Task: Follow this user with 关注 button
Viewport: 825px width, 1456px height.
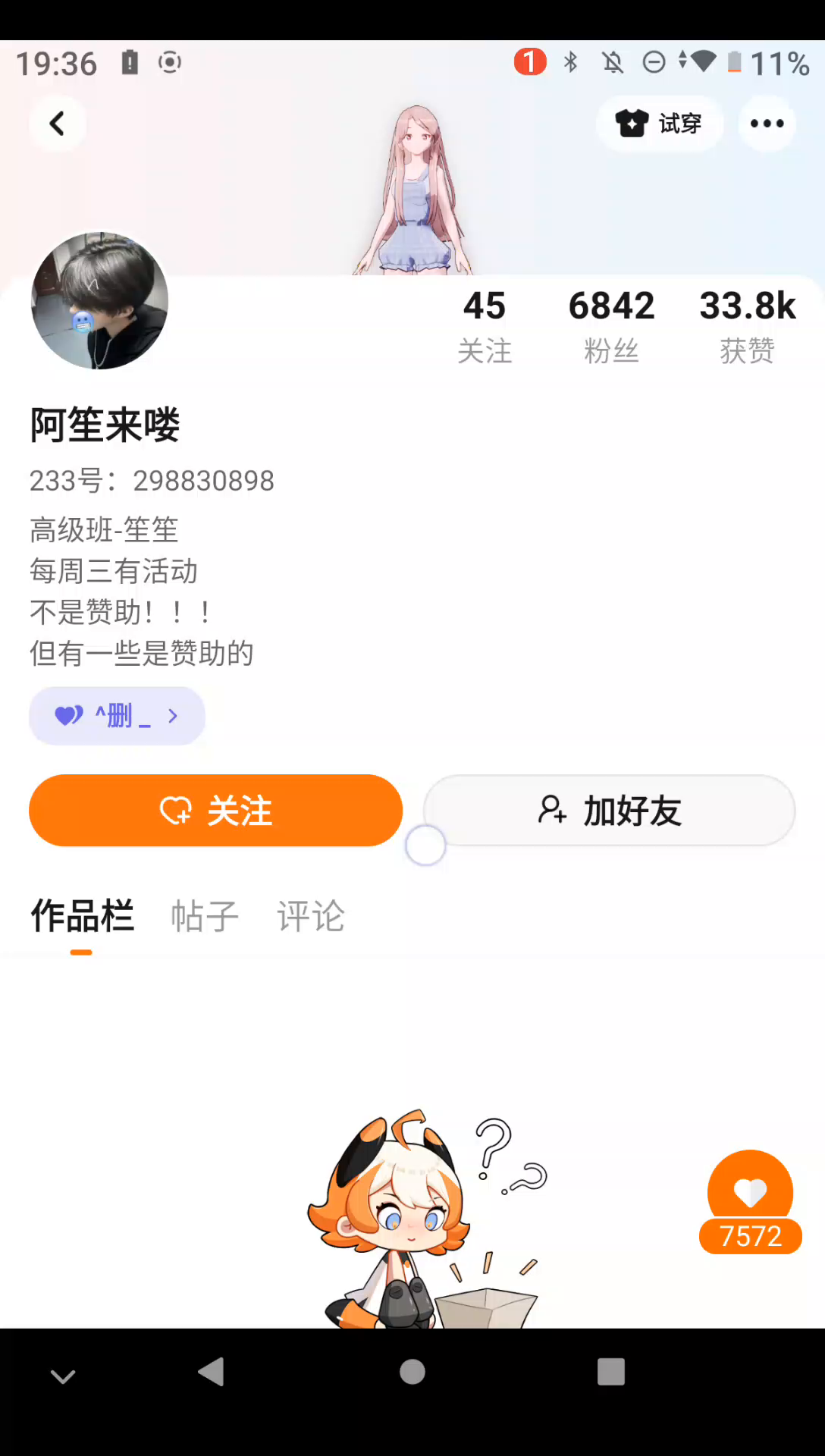Action: click(x=215, y=811)
